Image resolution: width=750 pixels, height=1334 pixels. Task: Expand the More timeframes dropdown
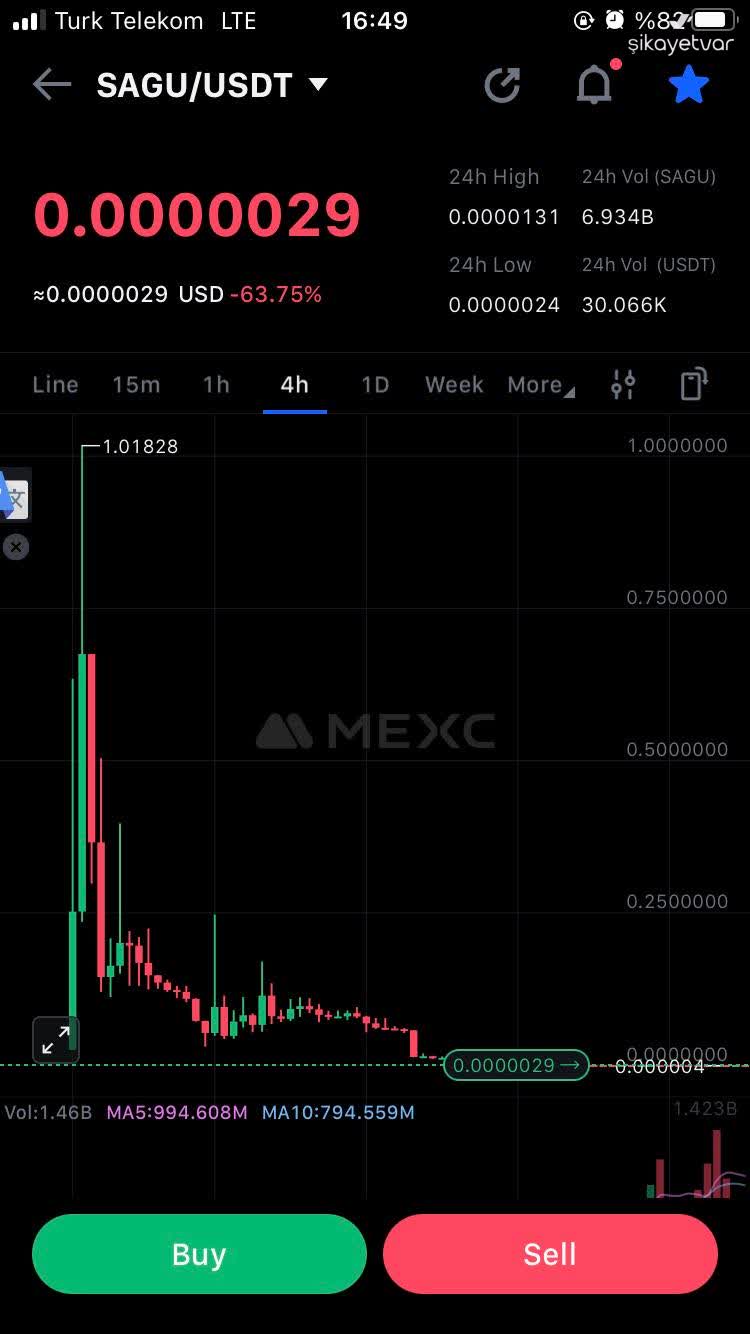click(538, 384)
